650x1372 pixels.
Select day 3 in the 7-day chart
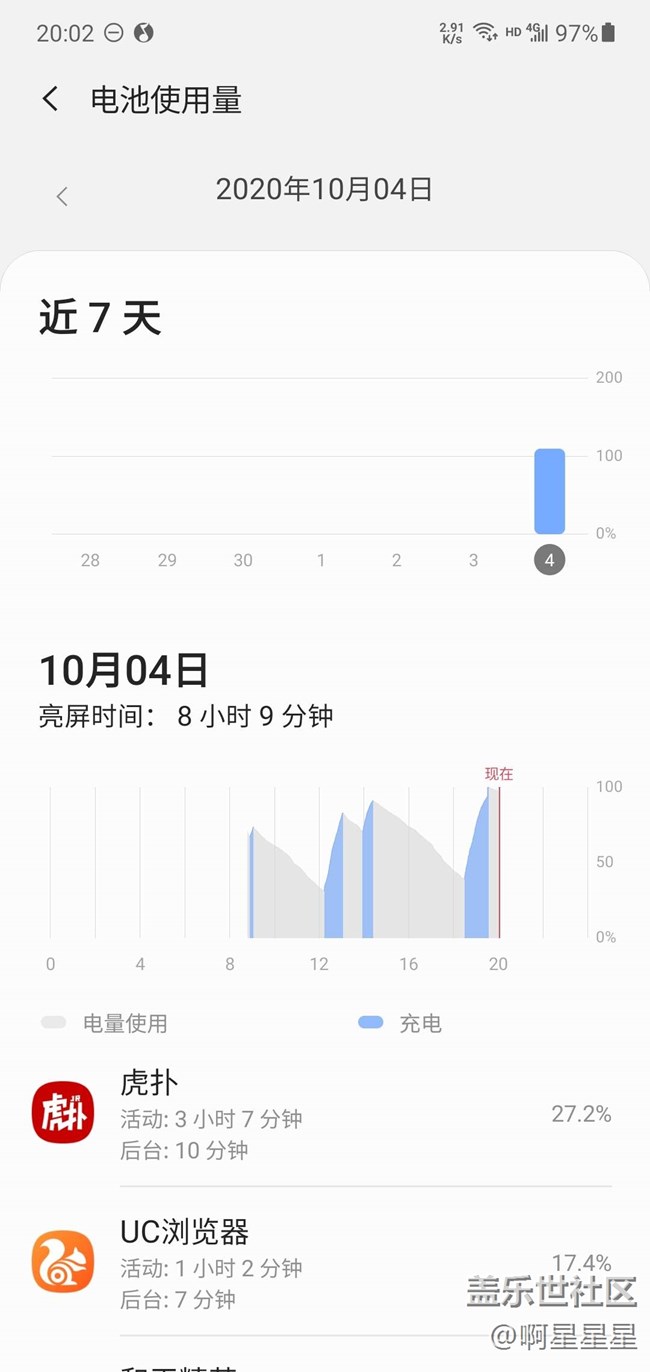tap(474, 560)
